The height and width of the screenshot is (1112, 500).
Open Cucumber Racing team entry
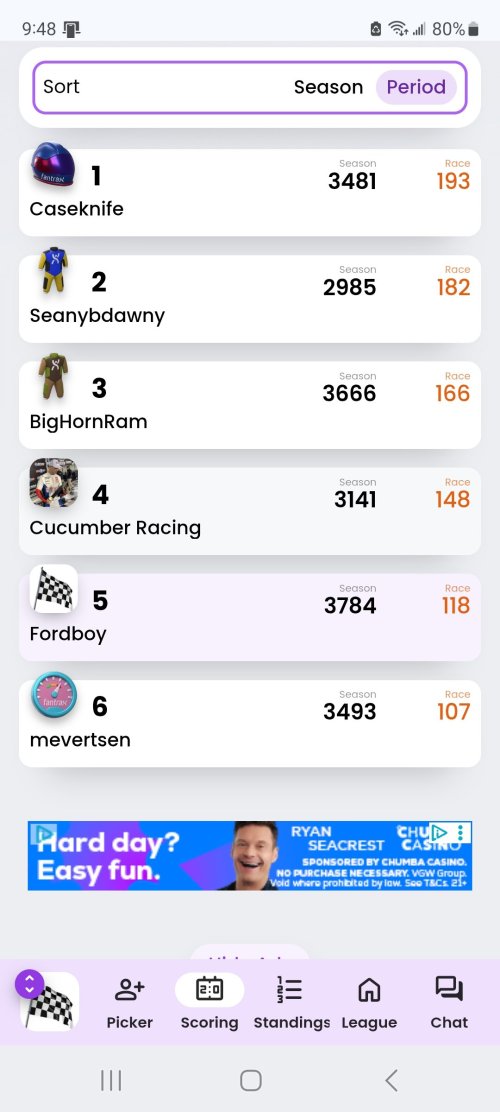point(250,511)
